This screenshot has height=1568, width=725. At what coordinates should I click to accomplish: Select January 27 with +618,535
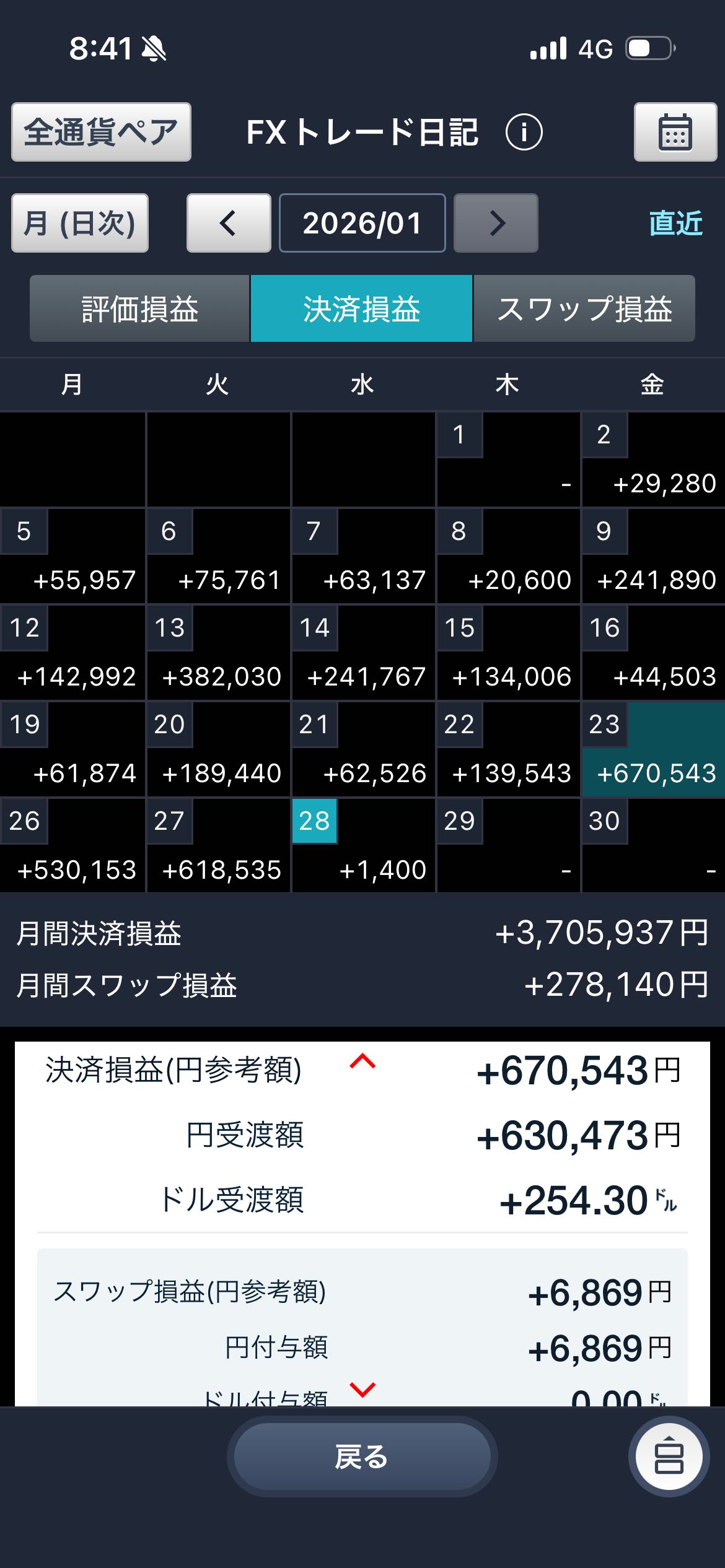coord(218,846)
